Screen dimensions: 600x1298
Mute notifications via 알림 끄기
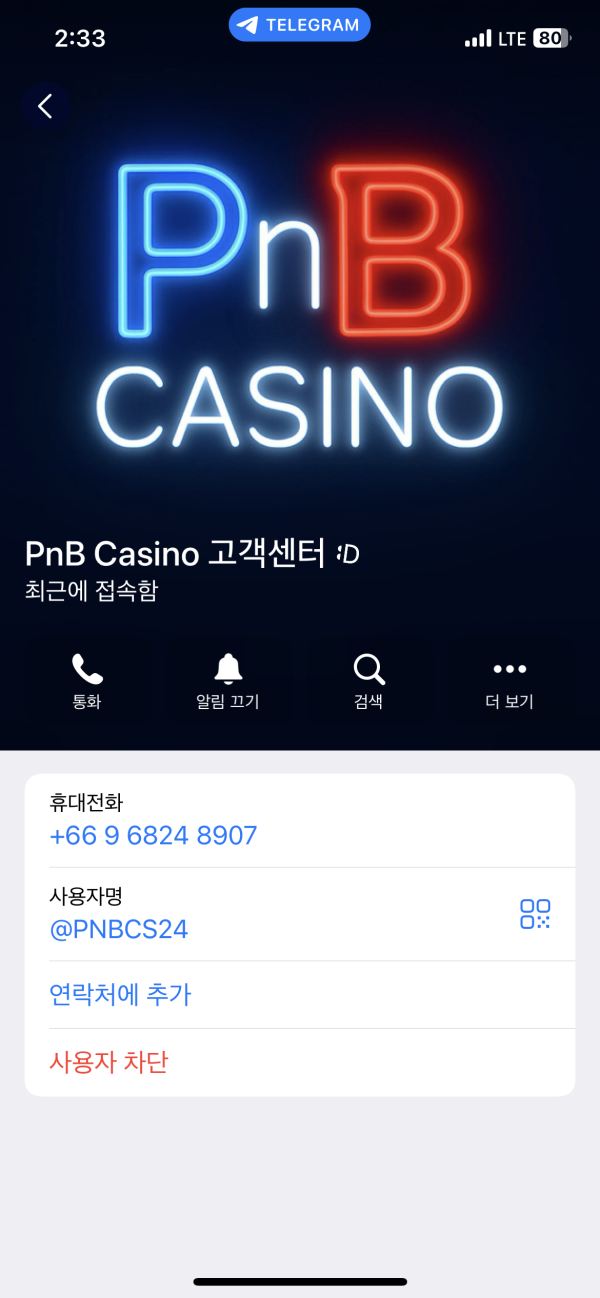click(x=228, y=681)
